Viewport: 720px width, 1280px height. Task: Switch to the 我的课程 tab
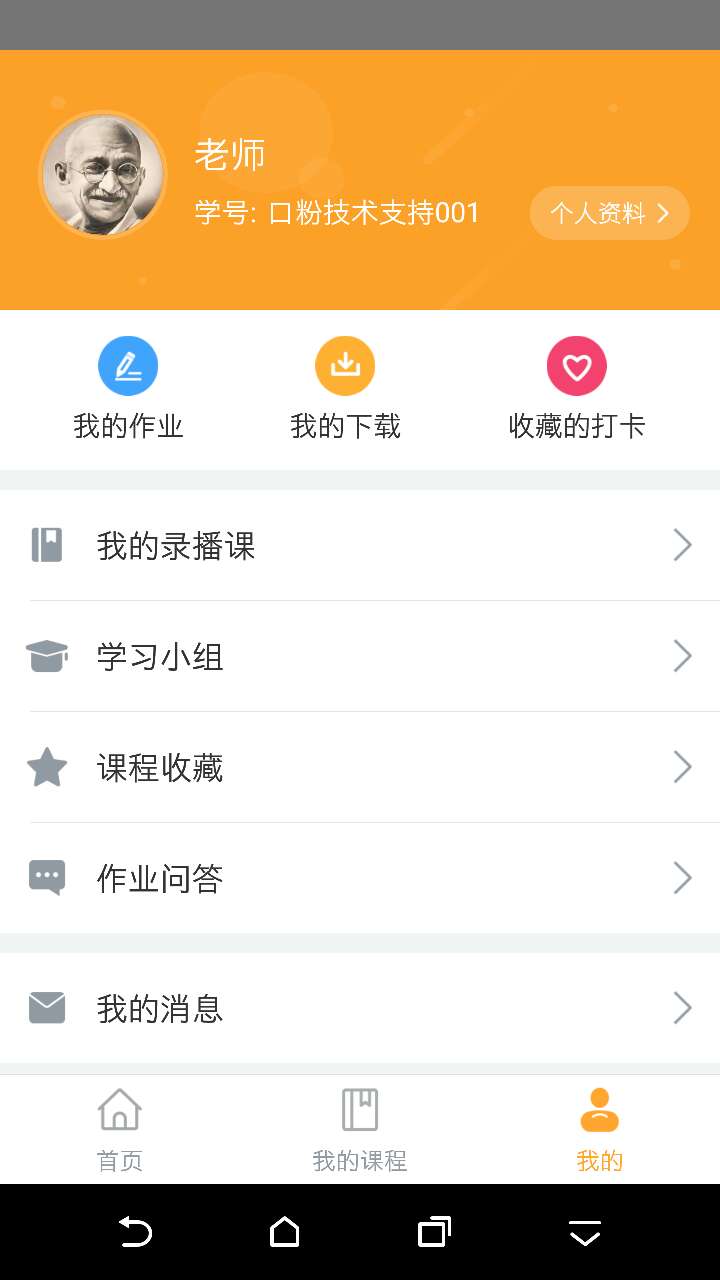(x=359, y=1128)
